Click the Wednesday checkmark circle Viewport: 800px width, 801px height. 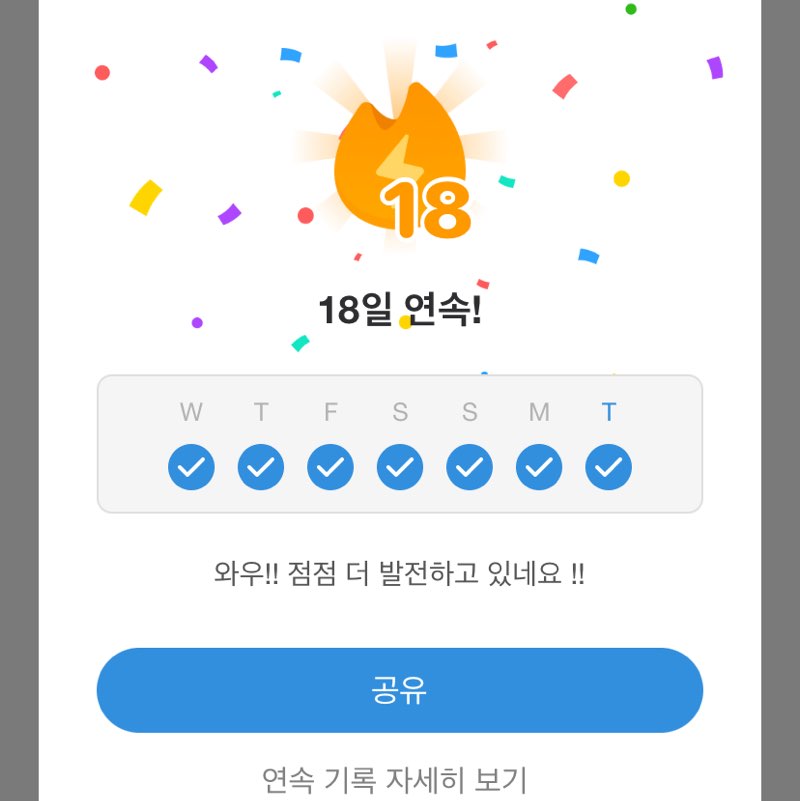coord(190,465)
